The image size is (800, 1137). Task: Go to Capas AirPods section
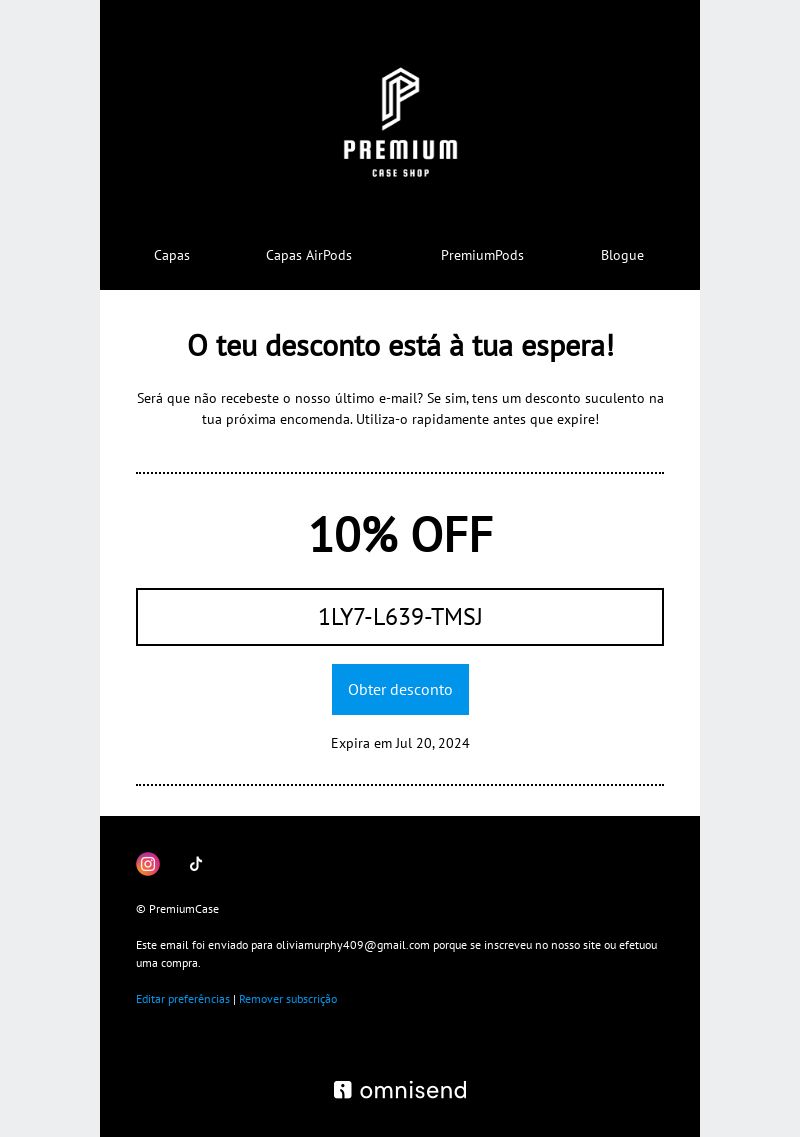[308, 255]
